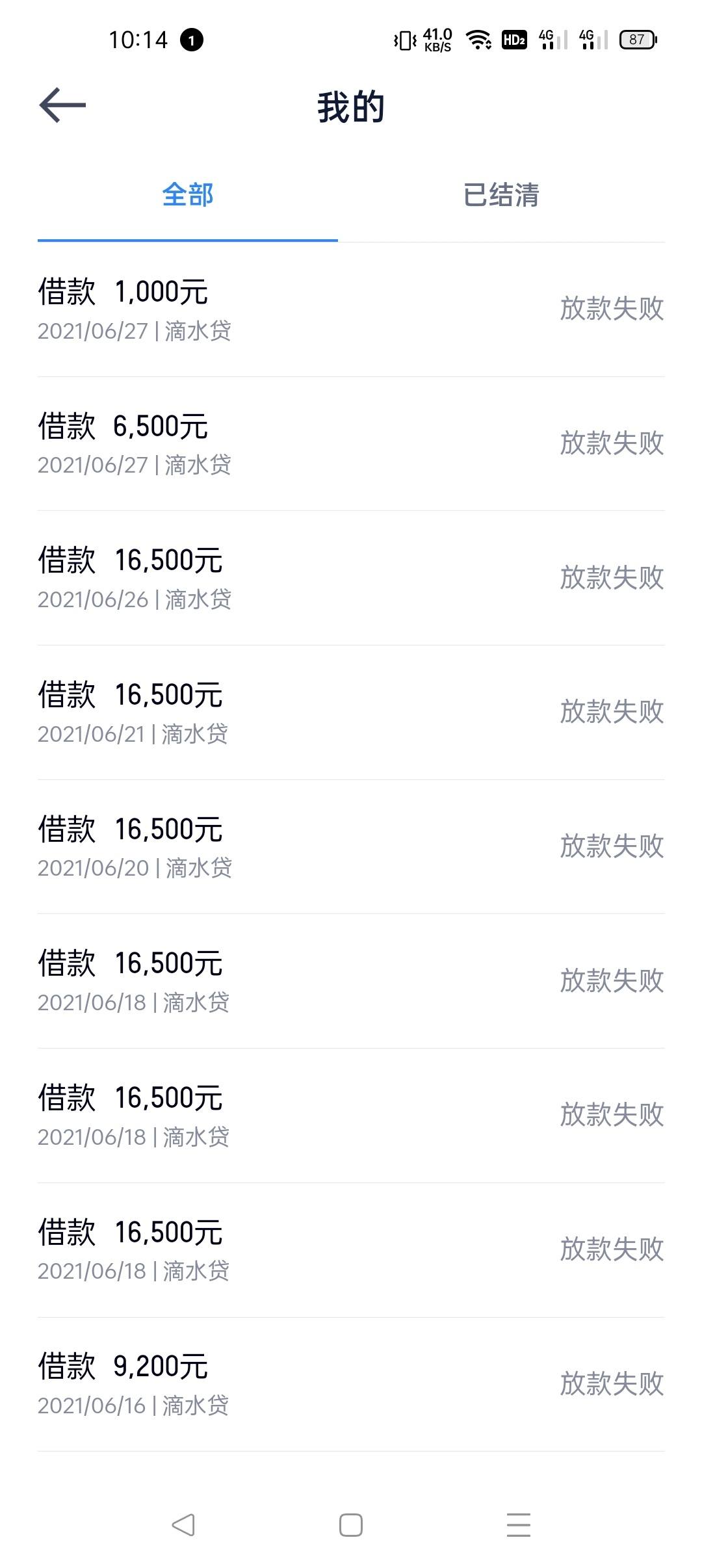View the 16,500元 loan dated 2021/06/20
This screenshot has width=702, height=1568.
[x=351, y=847]
